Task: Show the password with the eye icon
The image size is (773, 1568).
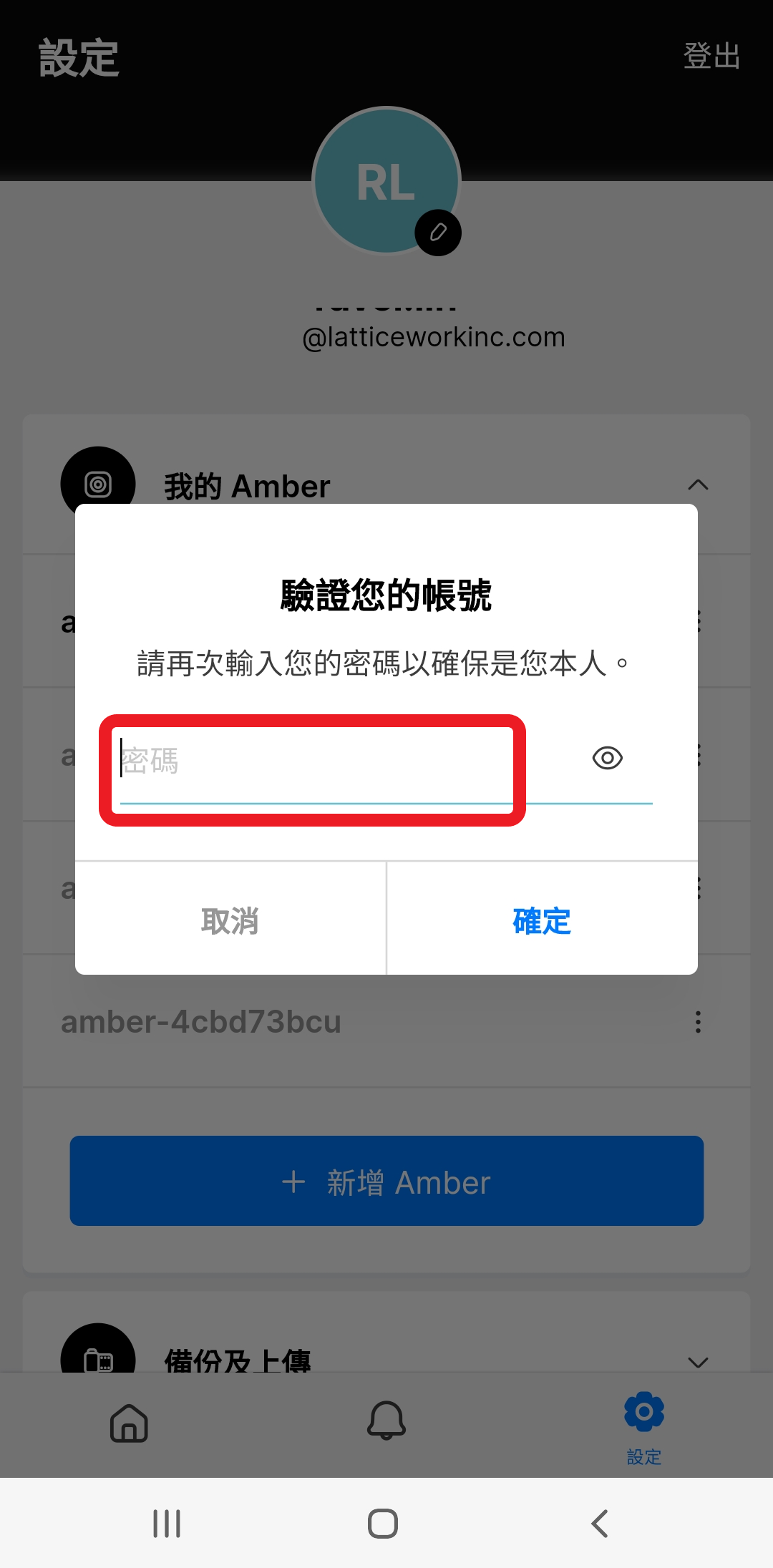Action: [608, 758]
